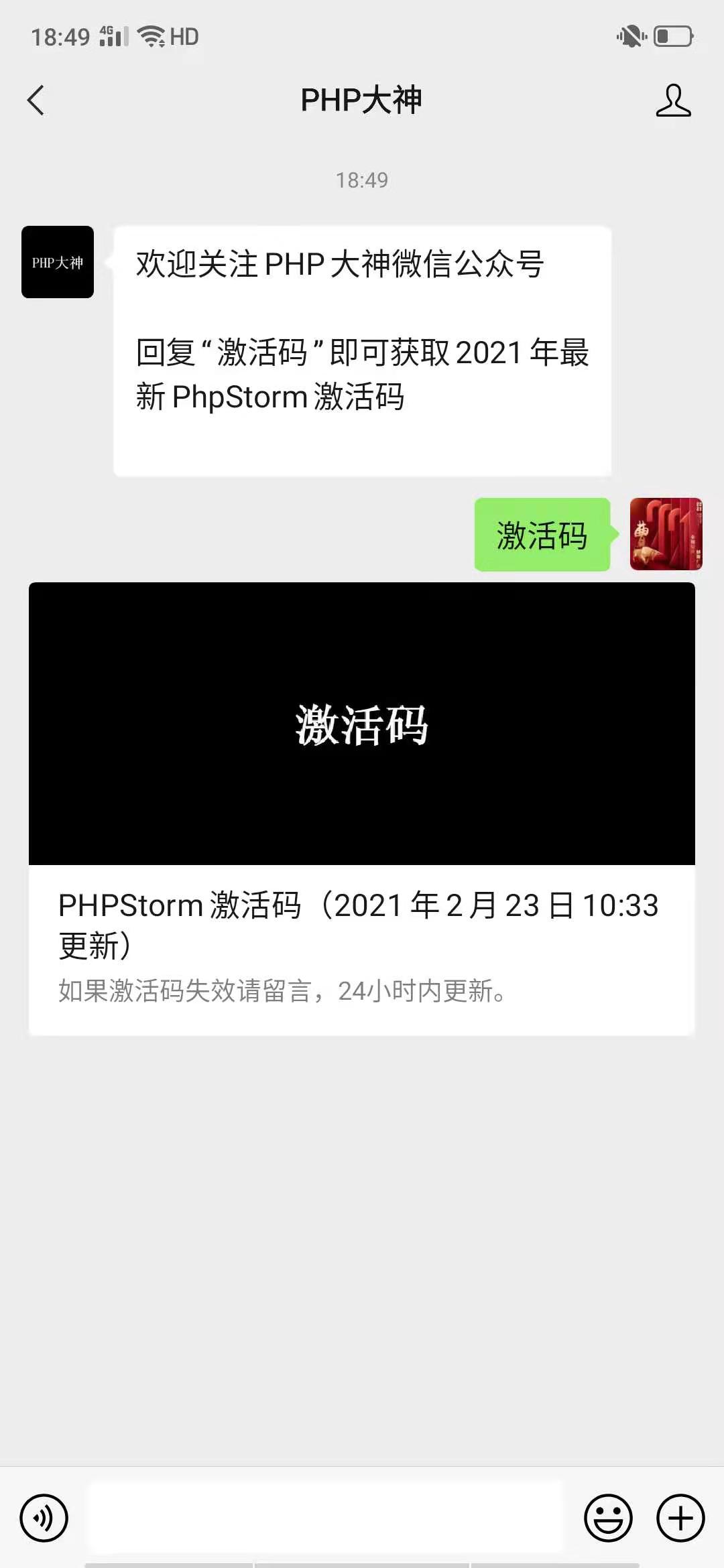This screenshot has width=724, height=1568.
Task: Switch to voice input mode
Action: pyautogui.click(x=44, y=1518)
